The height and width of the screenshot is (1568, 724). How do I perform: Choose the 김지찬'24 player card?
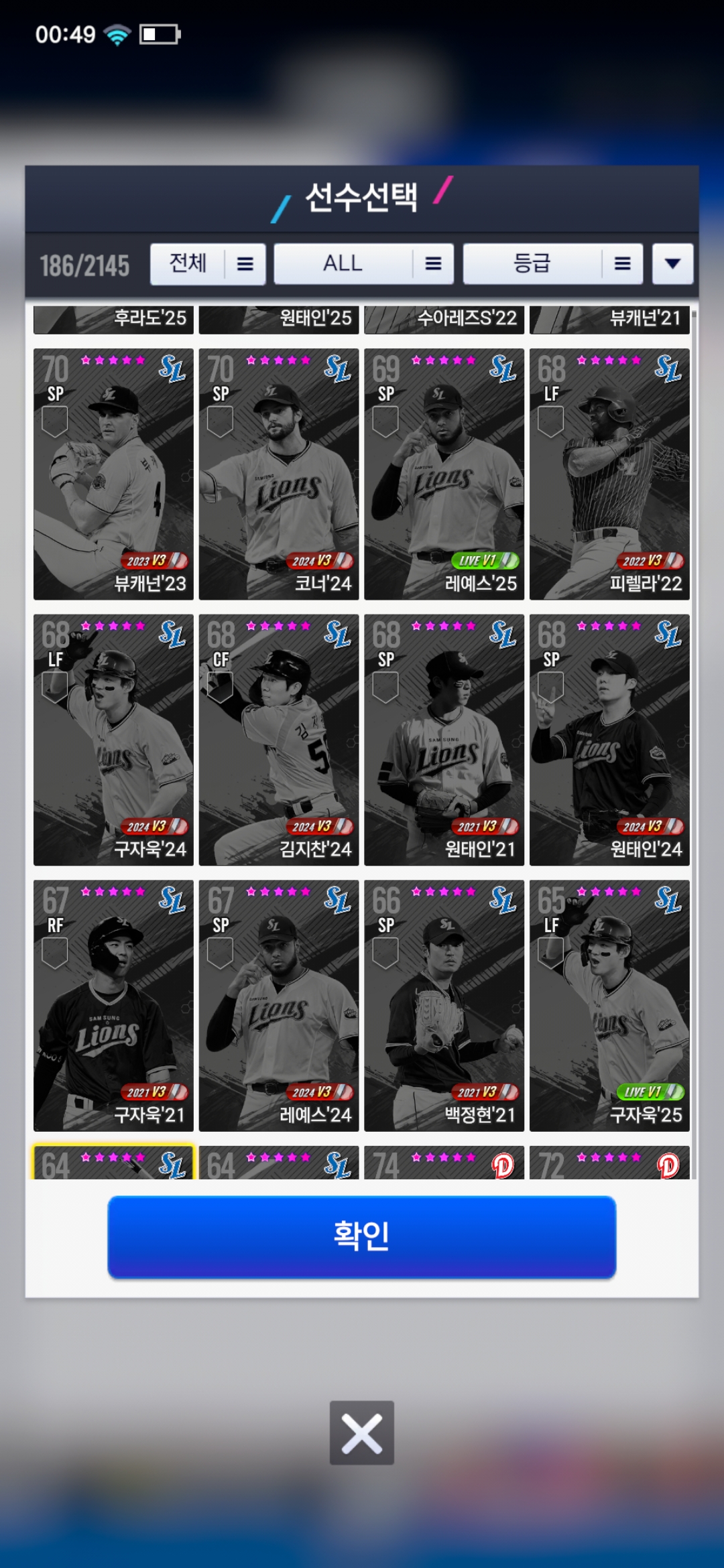[x=279, y=740]
